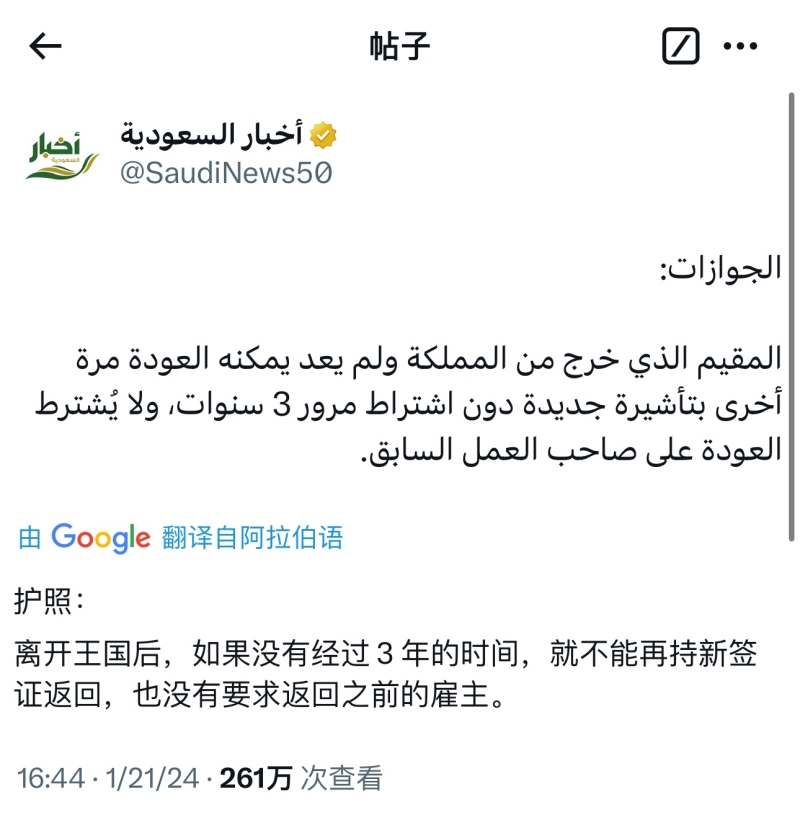Open the three-dot overflow menu
The height and width of the screenshot is (815, 800).
pyautogui.click(x=741, y=46)
